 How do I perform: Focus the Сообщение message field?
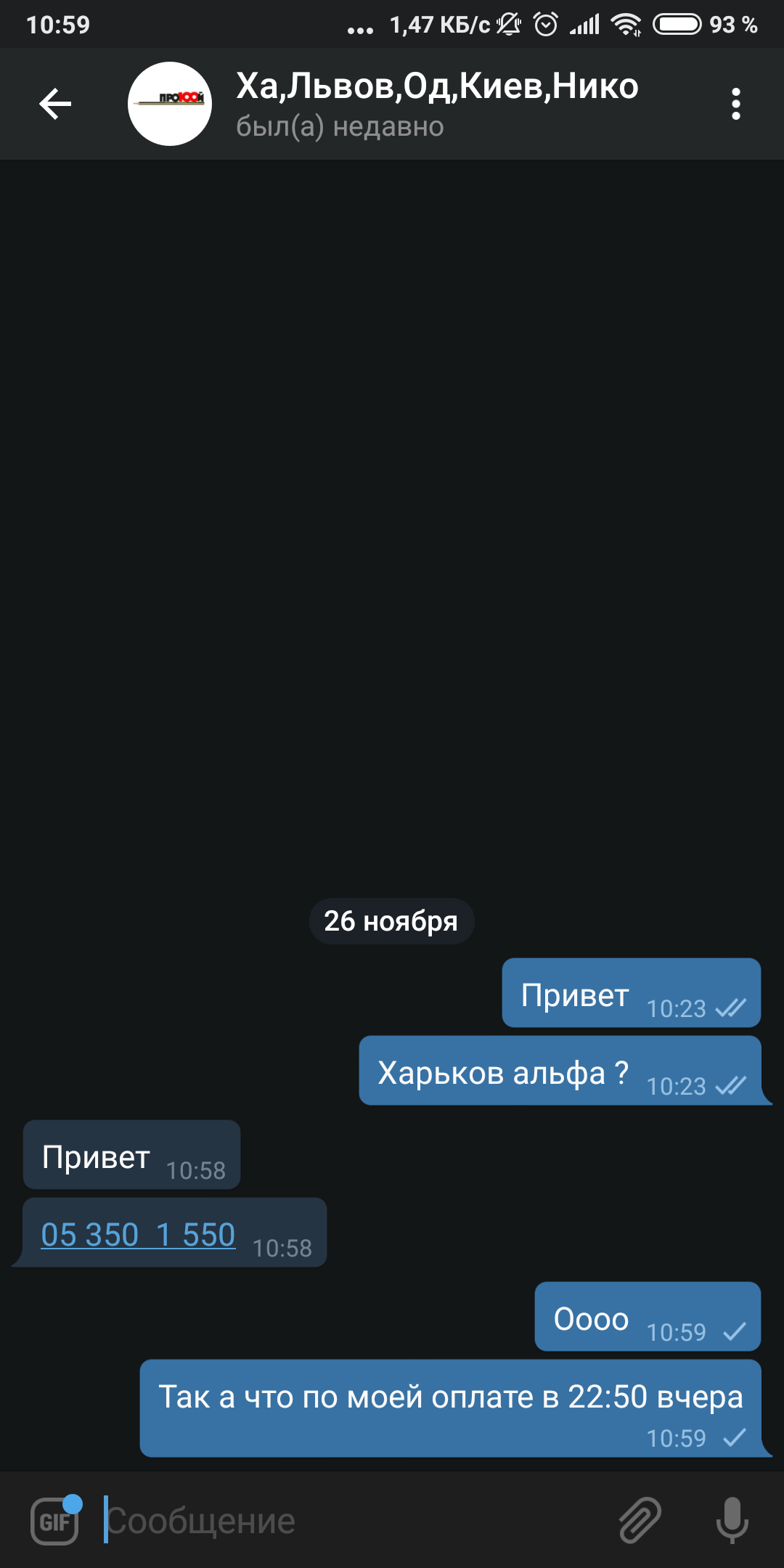(348, 1521)
